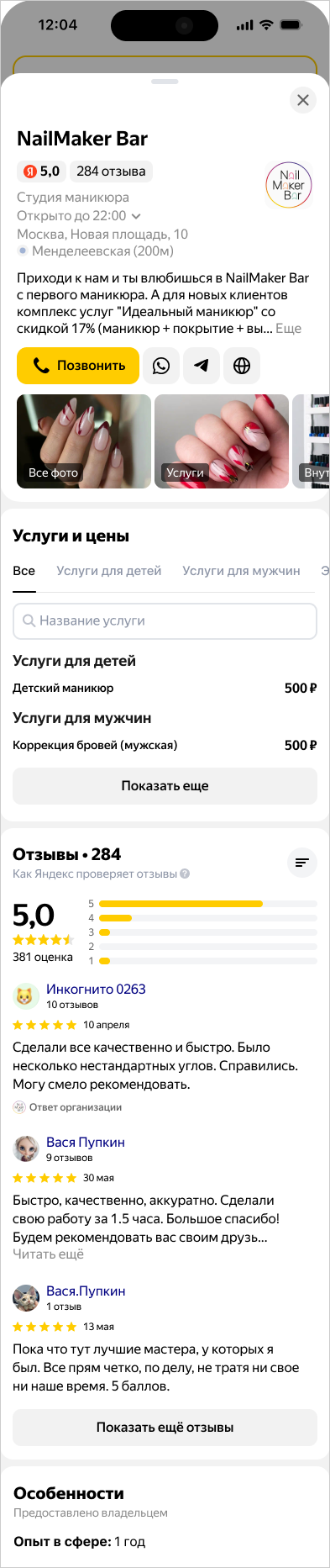The height and width of the screenshot is (1568, 330).
Task: Open the Услуги photo tile
Action: click(222, 441)
